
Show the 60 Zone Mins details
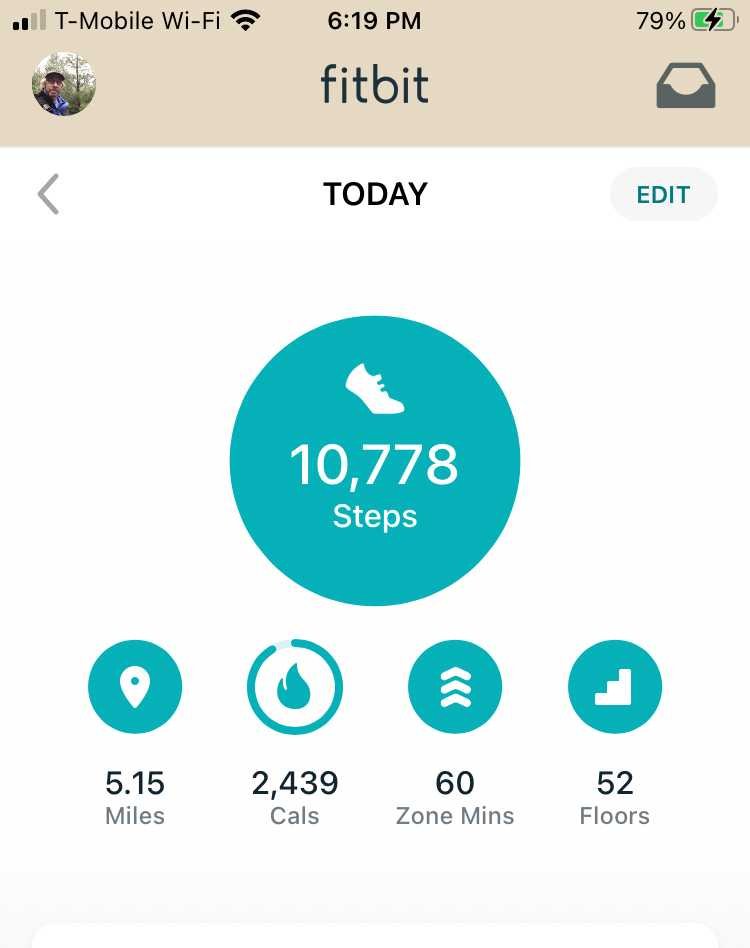click(455, 733)
